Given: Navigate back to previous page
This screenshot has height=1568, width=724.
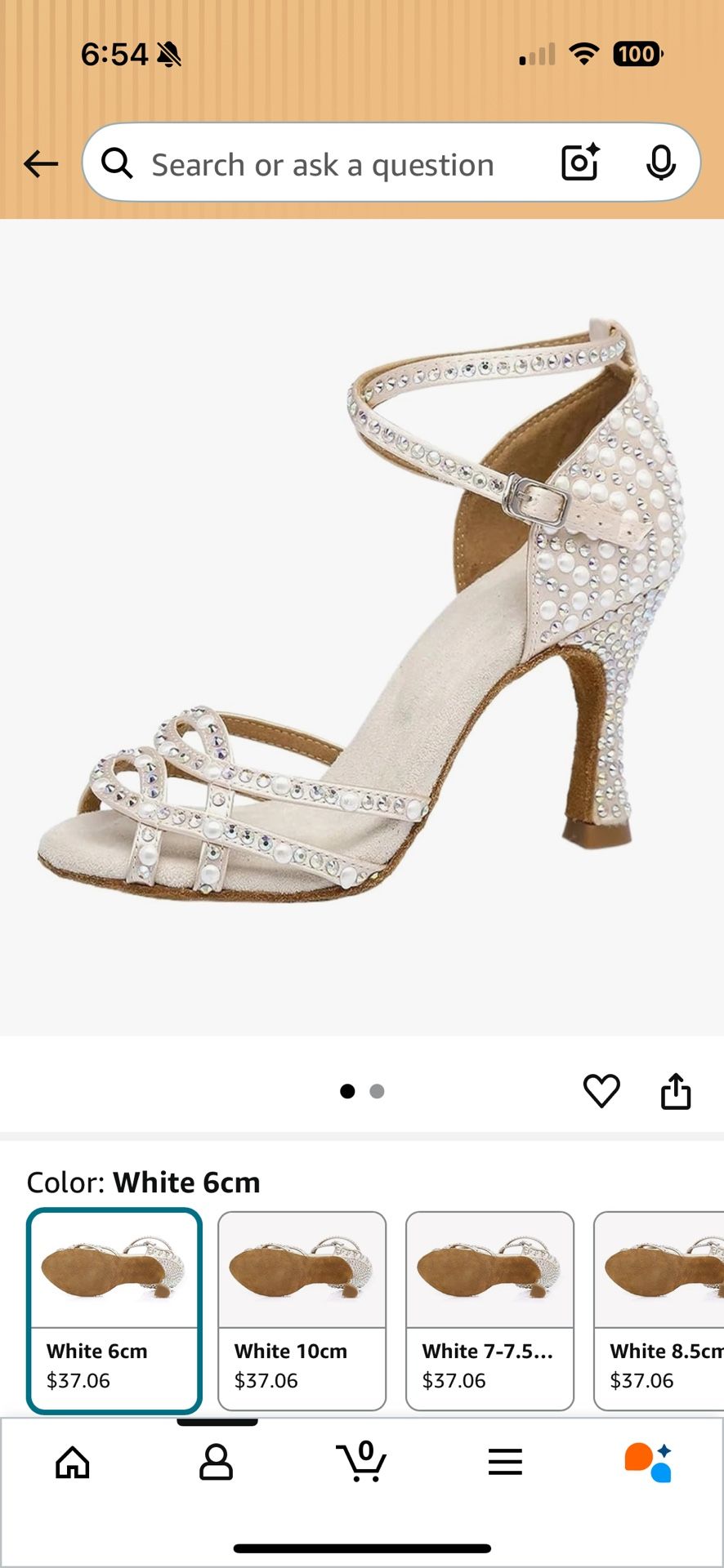Looking at the screenshot, I should 41,163.
